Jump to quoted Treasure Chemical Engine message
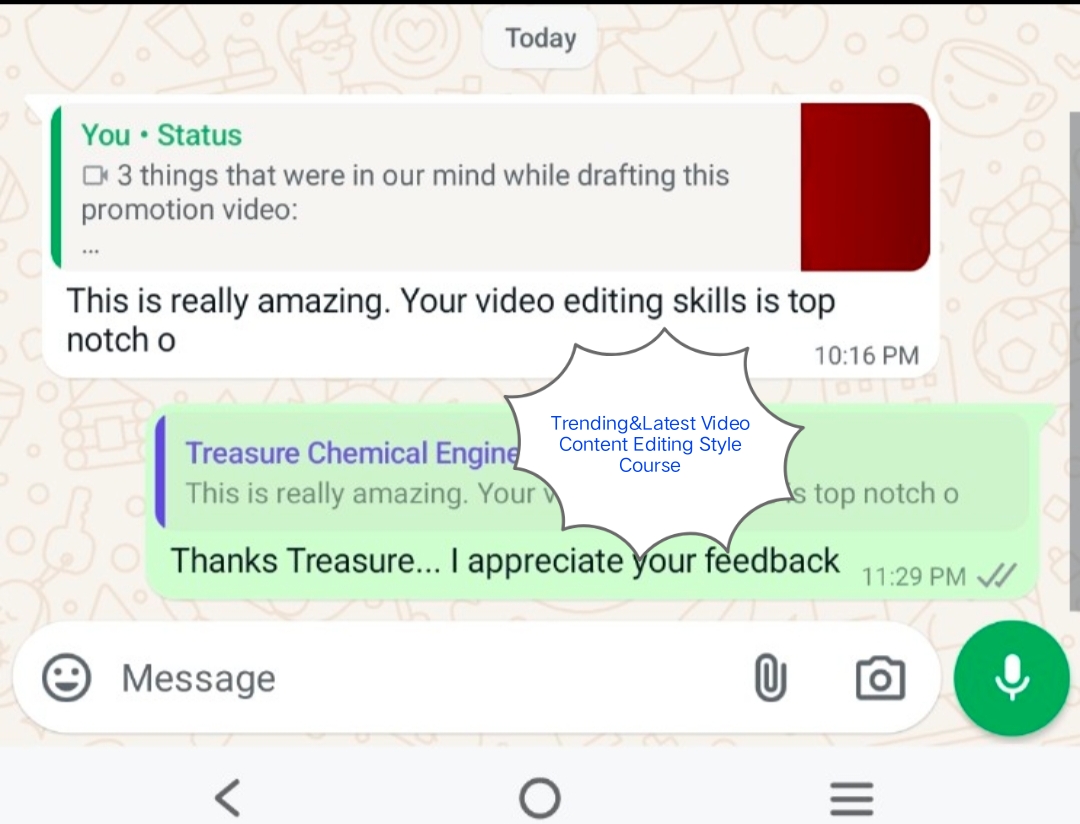Screen dimensions: 1080x824 [340, 472]
